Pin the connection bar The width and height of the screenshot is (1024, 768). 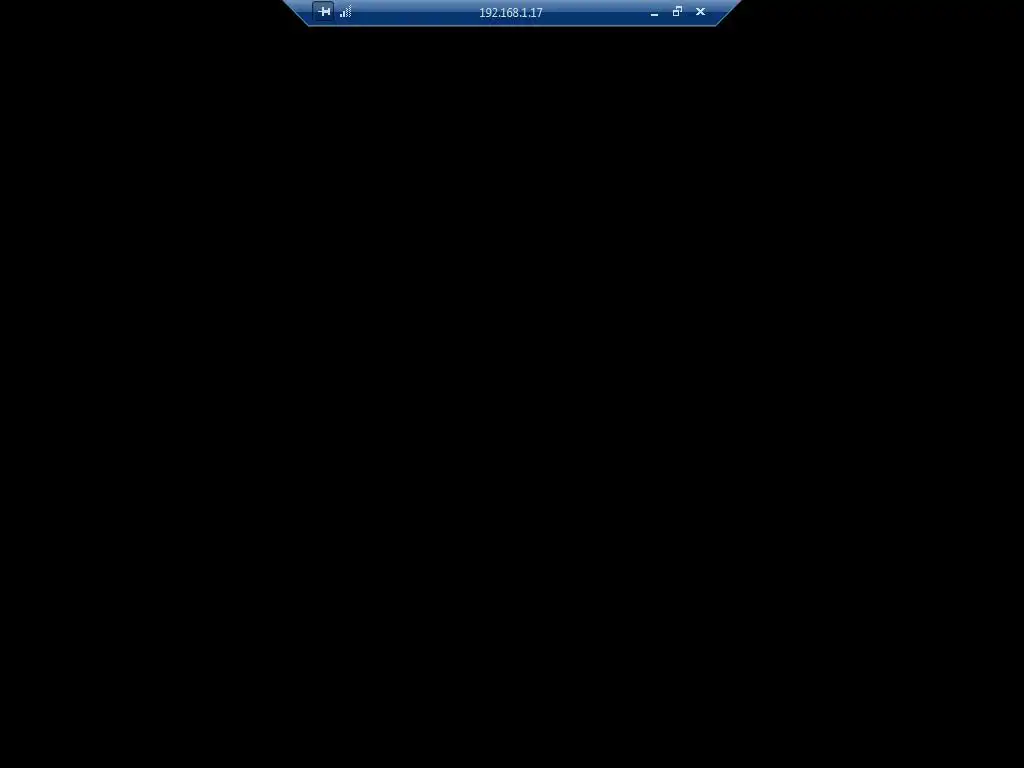point(324,12)
